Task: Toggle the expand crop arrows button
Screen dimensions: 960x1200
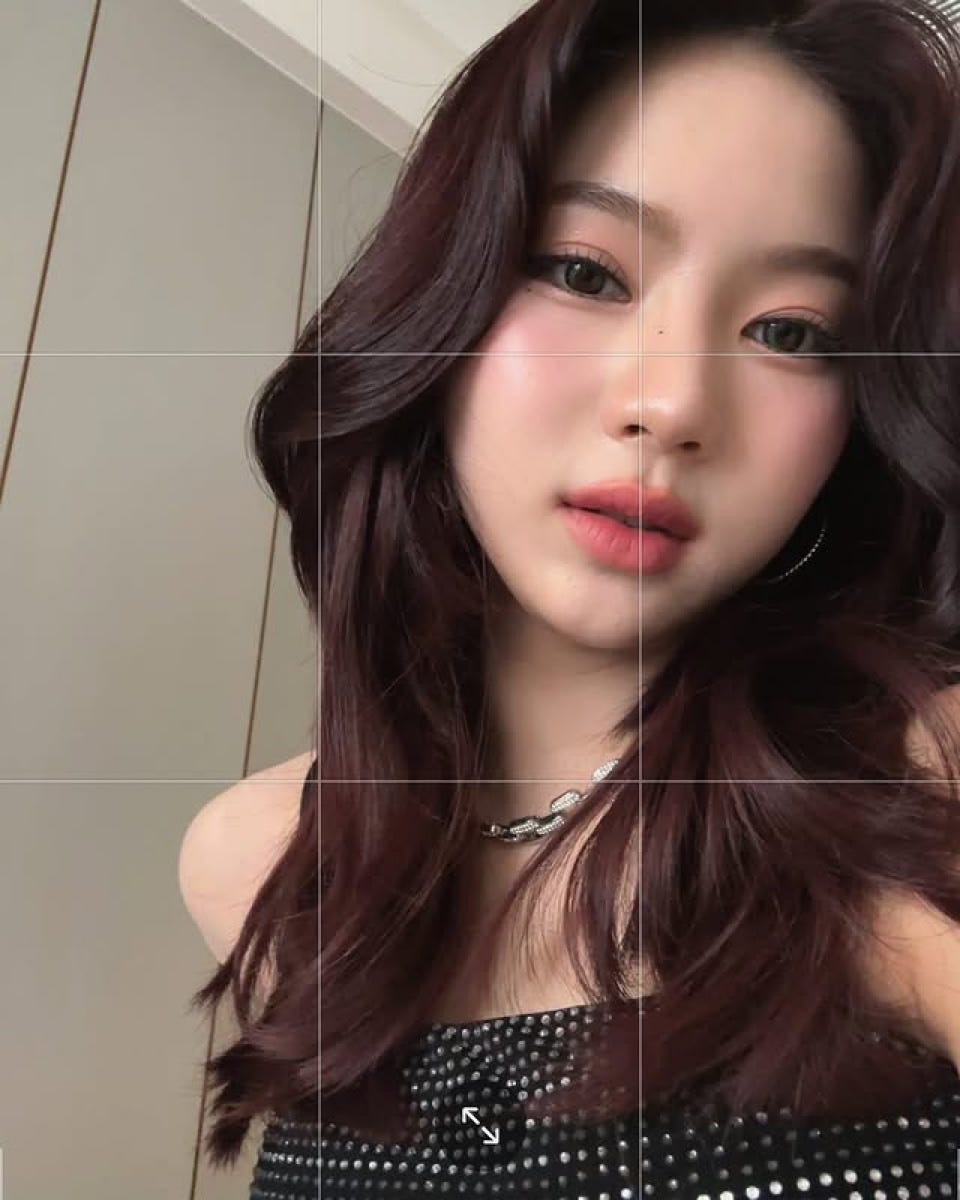Action: pyautogui.click(x=481, y=1124)
